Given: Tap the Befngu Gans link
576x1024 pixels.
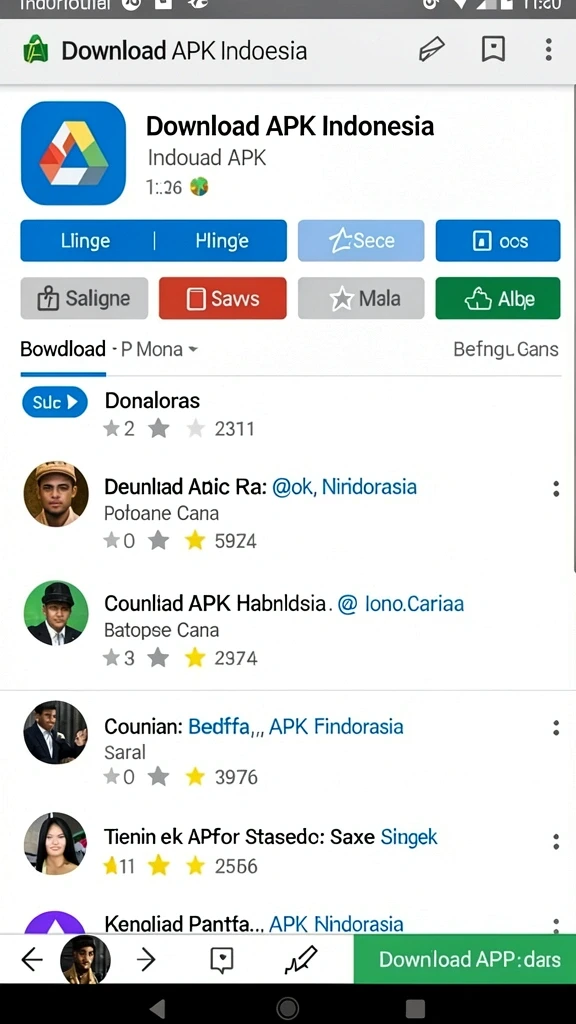Looking at the screenshot, I should (x=506, y=349).
